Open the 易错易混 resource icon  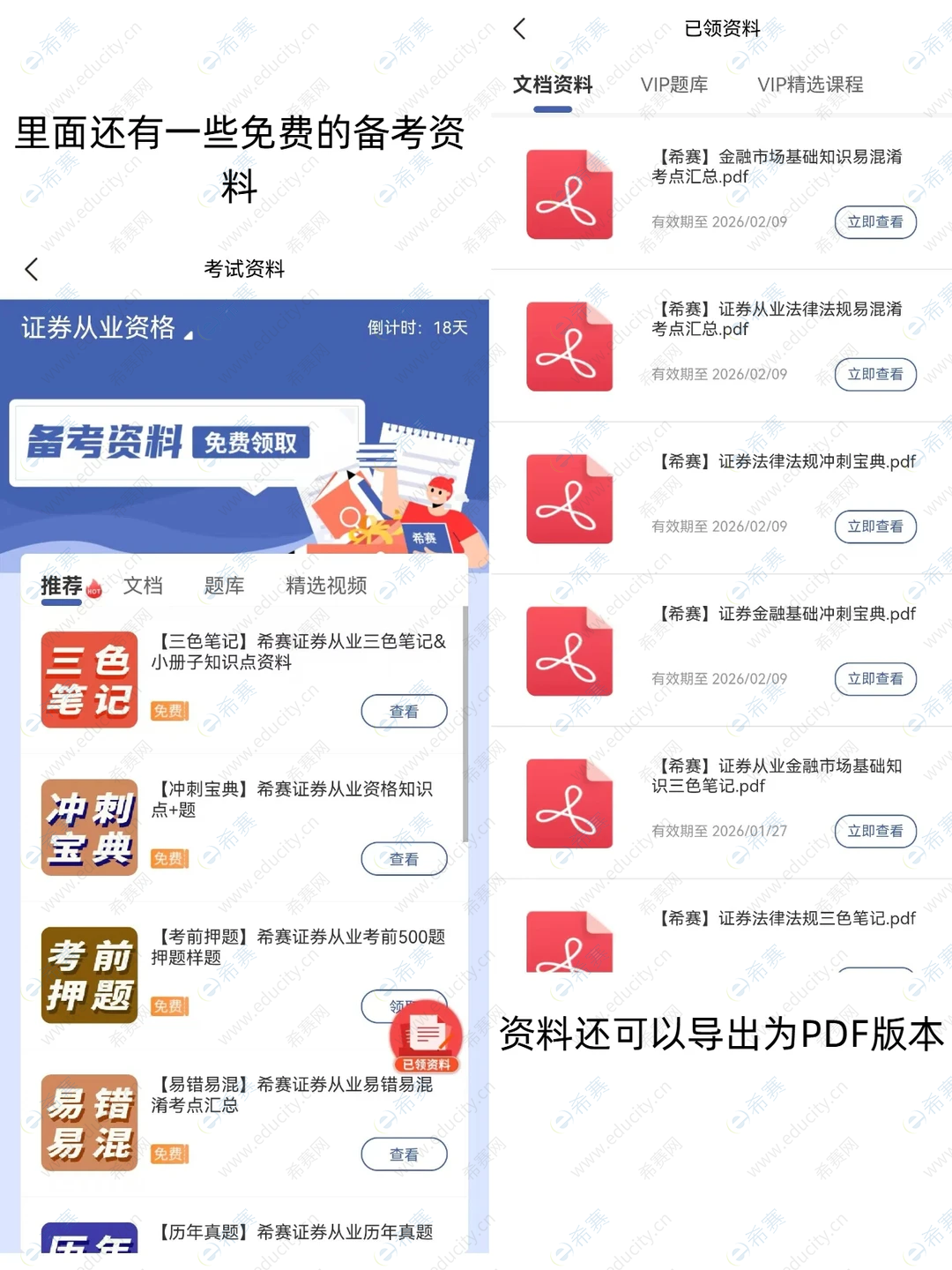[x=87, y=1121]
